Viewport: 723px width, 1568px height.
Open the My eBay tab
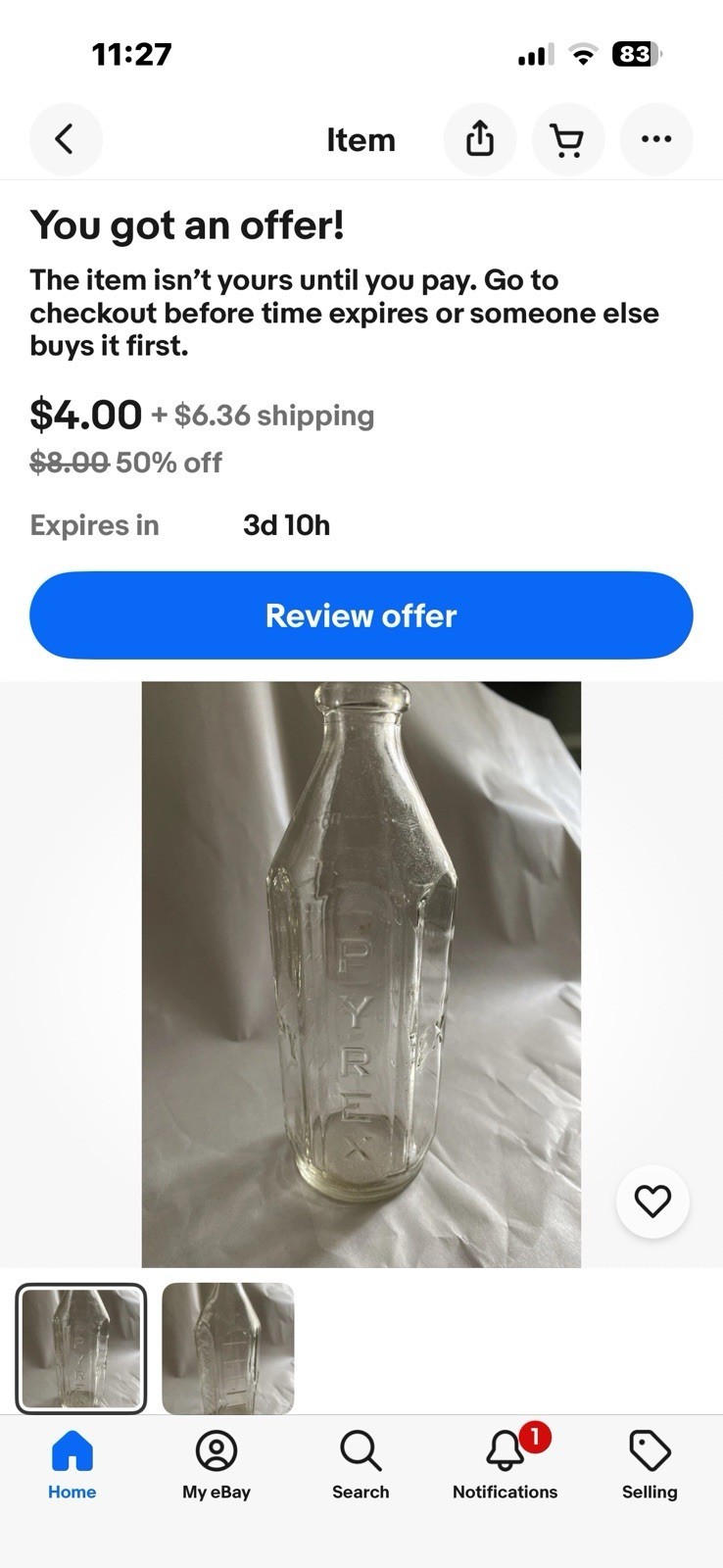click(217, 1464)
